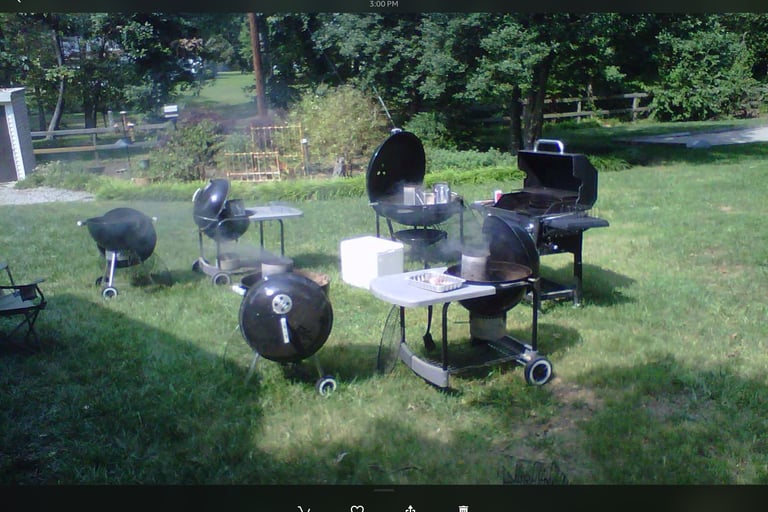Mark this photo as favorite
This screenshot has width=768, height=512.
pos(357,509)
